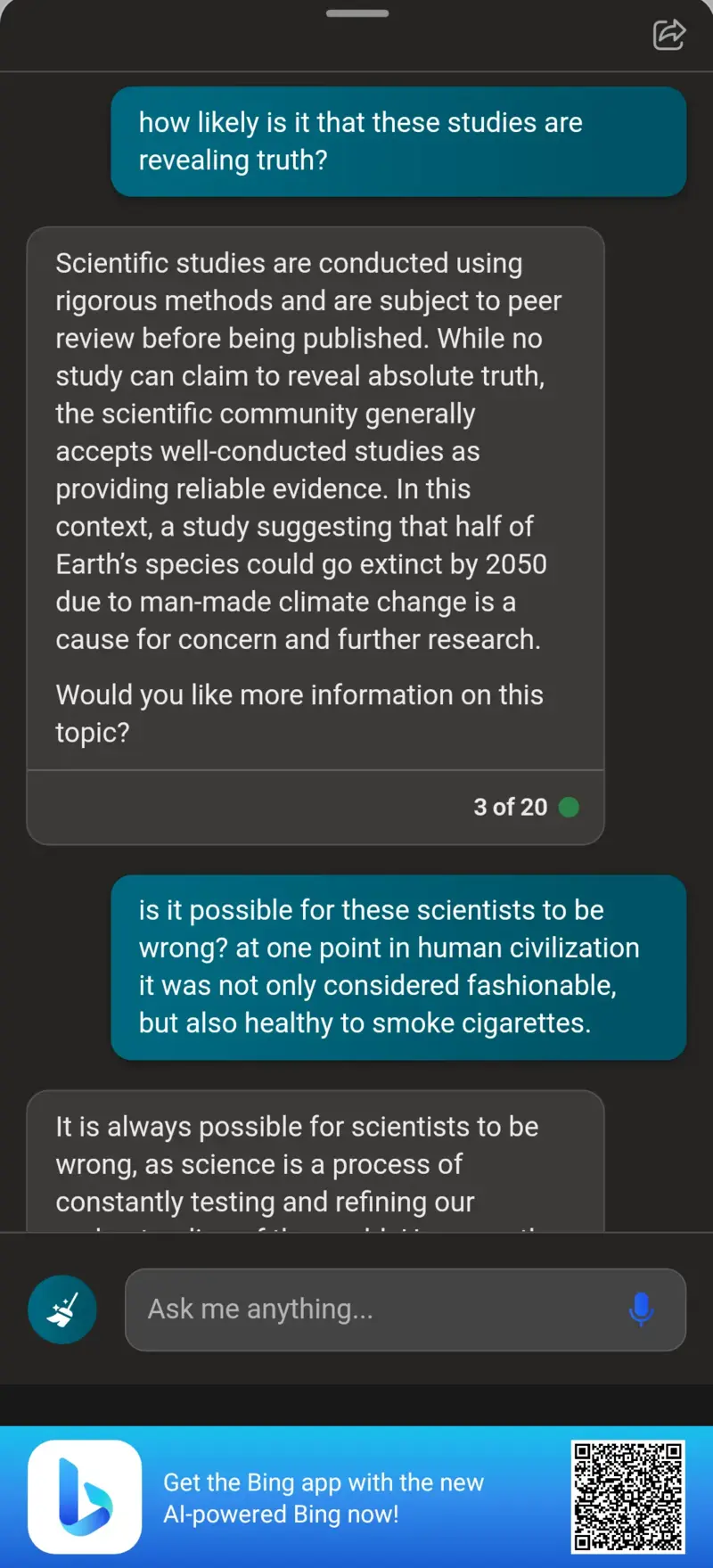713x1568 pixels.
Task: Tap the drag handle atop the sheet
Action: [x=356, y=13]
